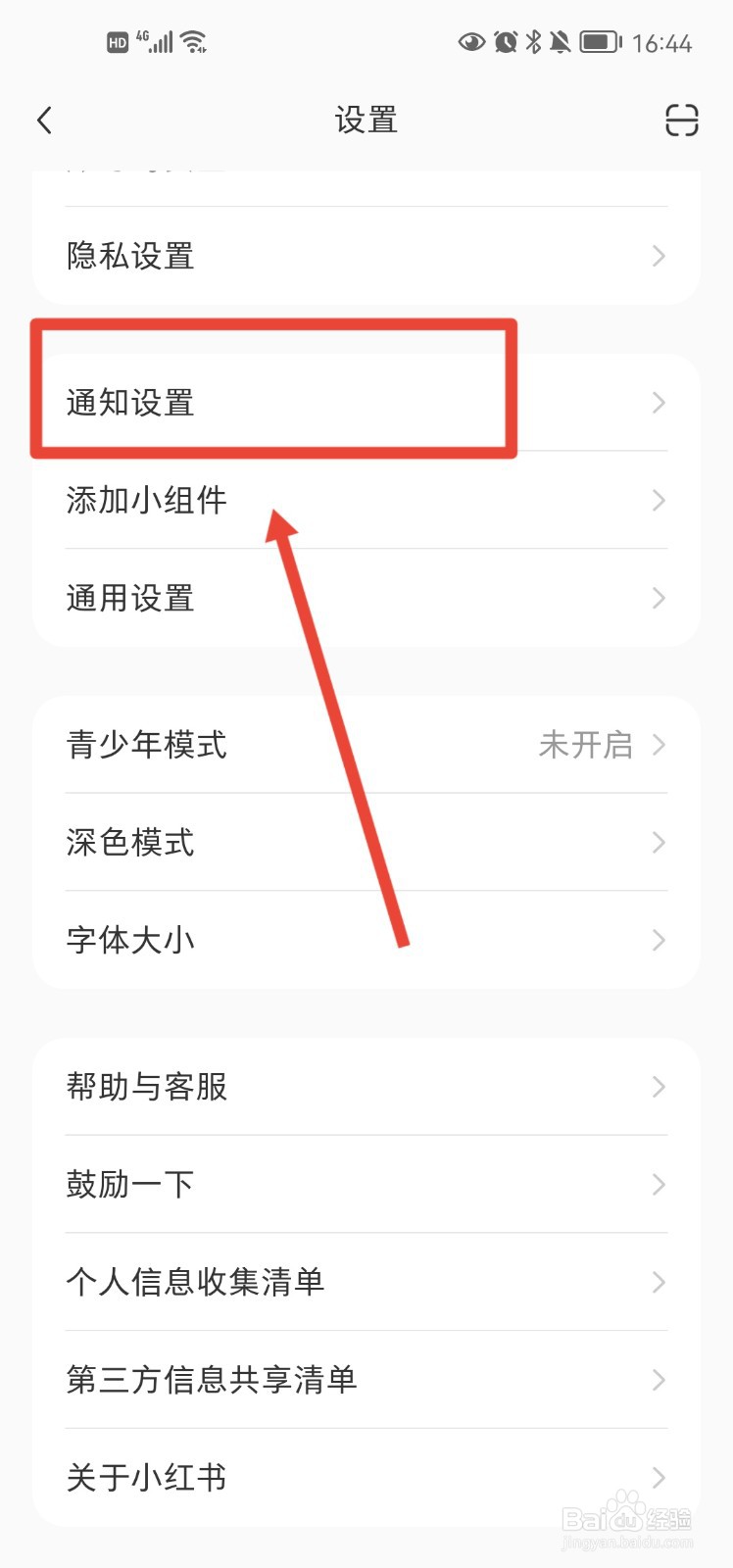View 第三方信息共享清单 sharing list

(366, 1380)
